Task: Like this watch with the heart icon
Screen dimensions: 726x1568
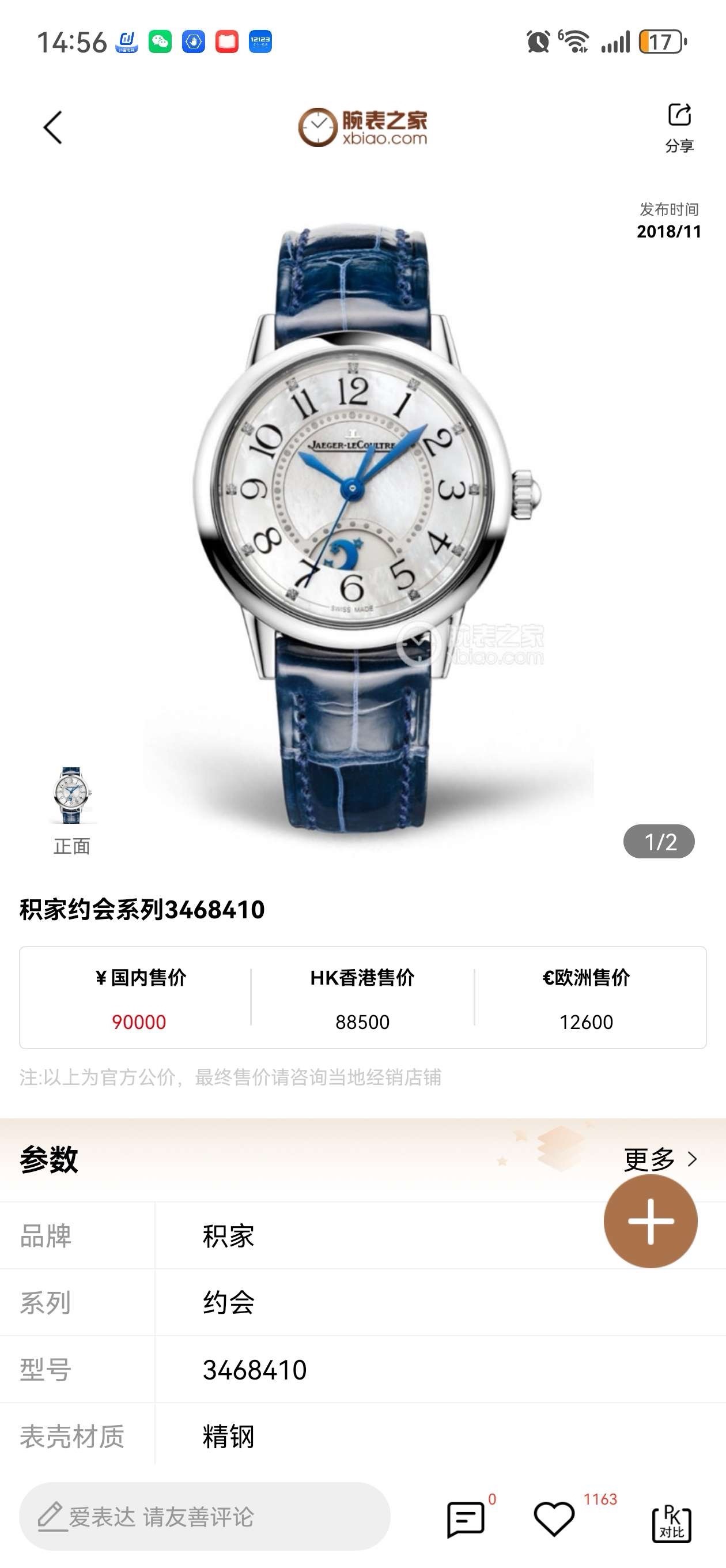Action: (x=554, y=1520)
